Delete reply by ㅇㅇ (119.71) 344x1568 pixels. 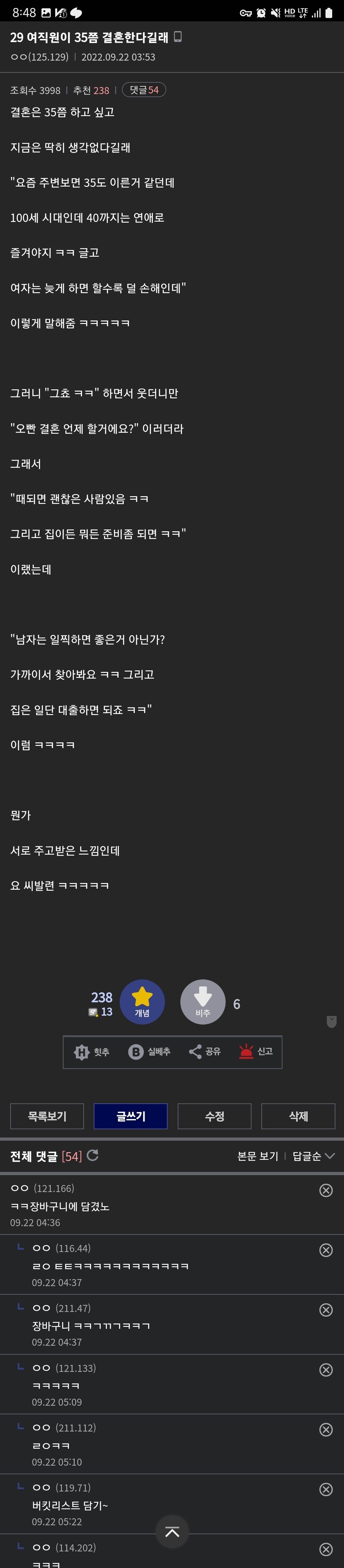click(x=326, y=1490)
